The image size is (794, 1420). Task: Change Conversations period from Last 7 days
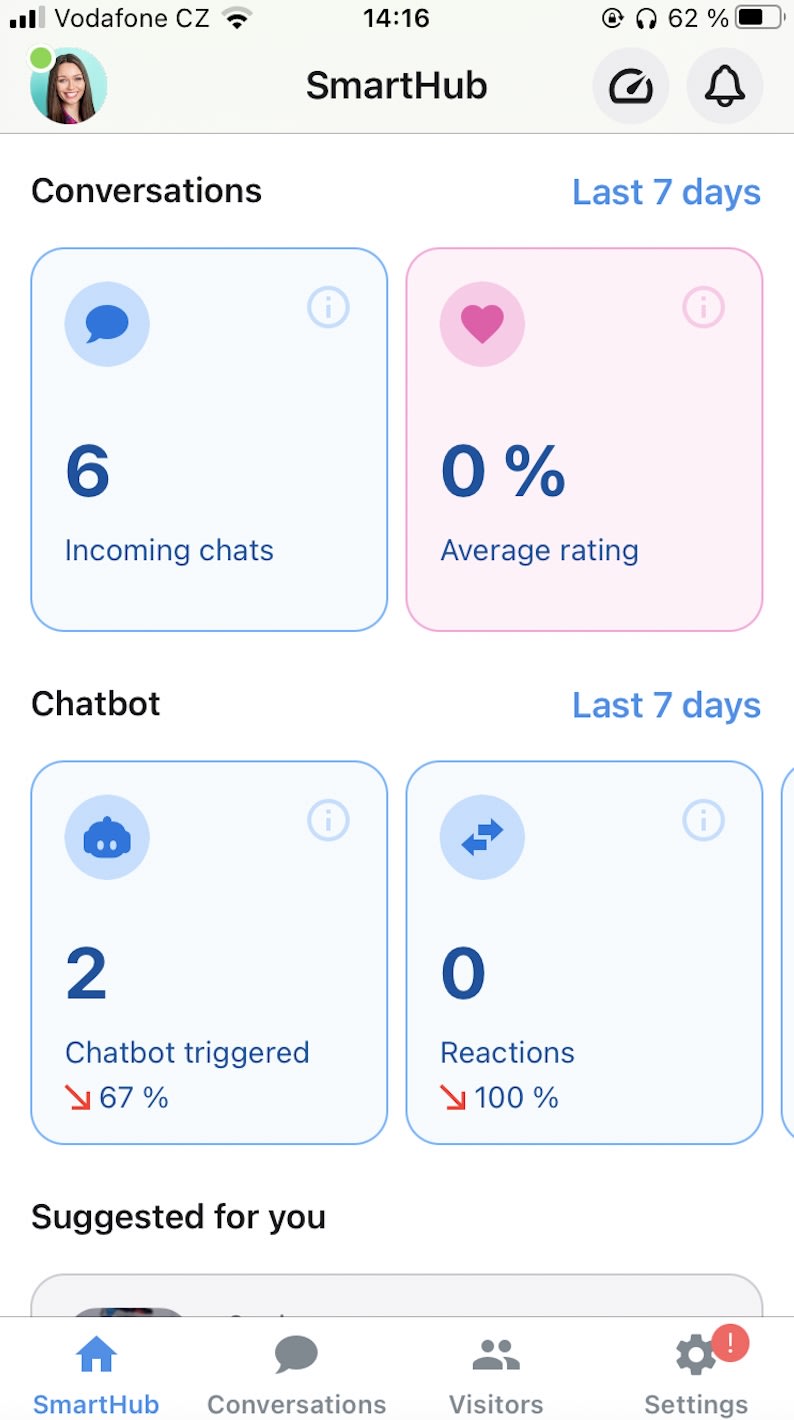(666, 192)
